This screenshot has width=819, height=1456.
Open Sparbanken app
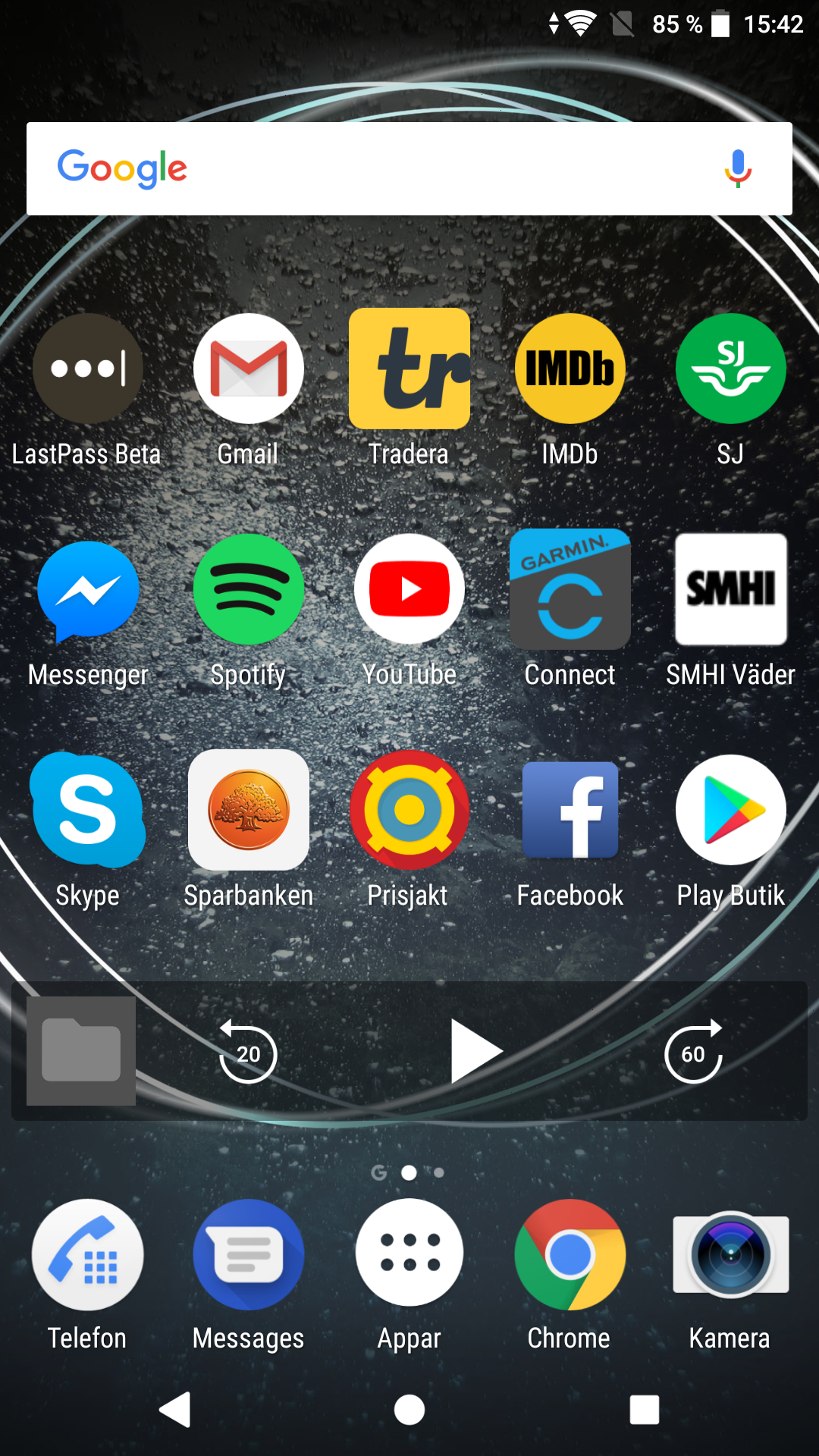pyautogui.click(x=248, y=810)
